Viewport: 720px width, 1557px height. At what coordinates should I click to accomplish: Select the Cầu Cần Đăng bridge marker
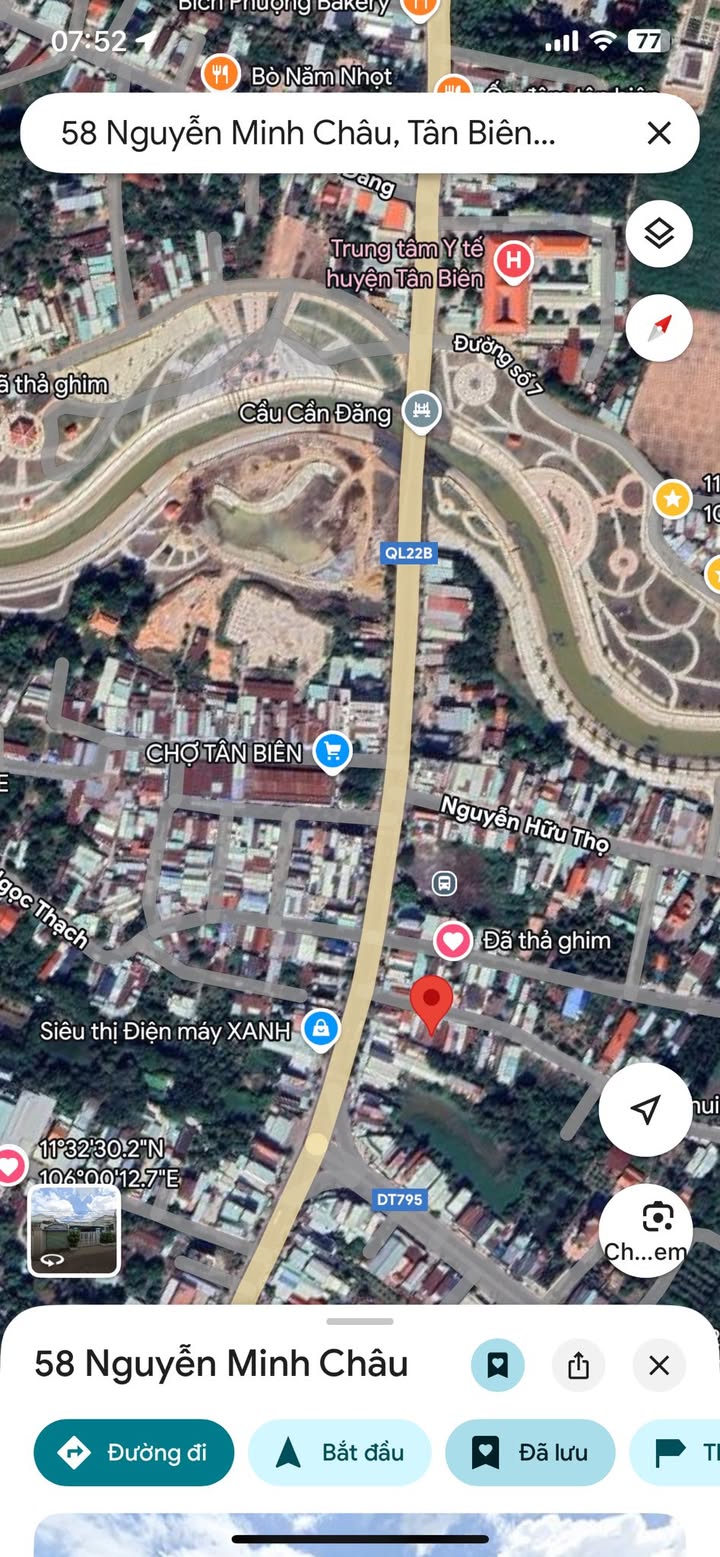pos(422,410)
